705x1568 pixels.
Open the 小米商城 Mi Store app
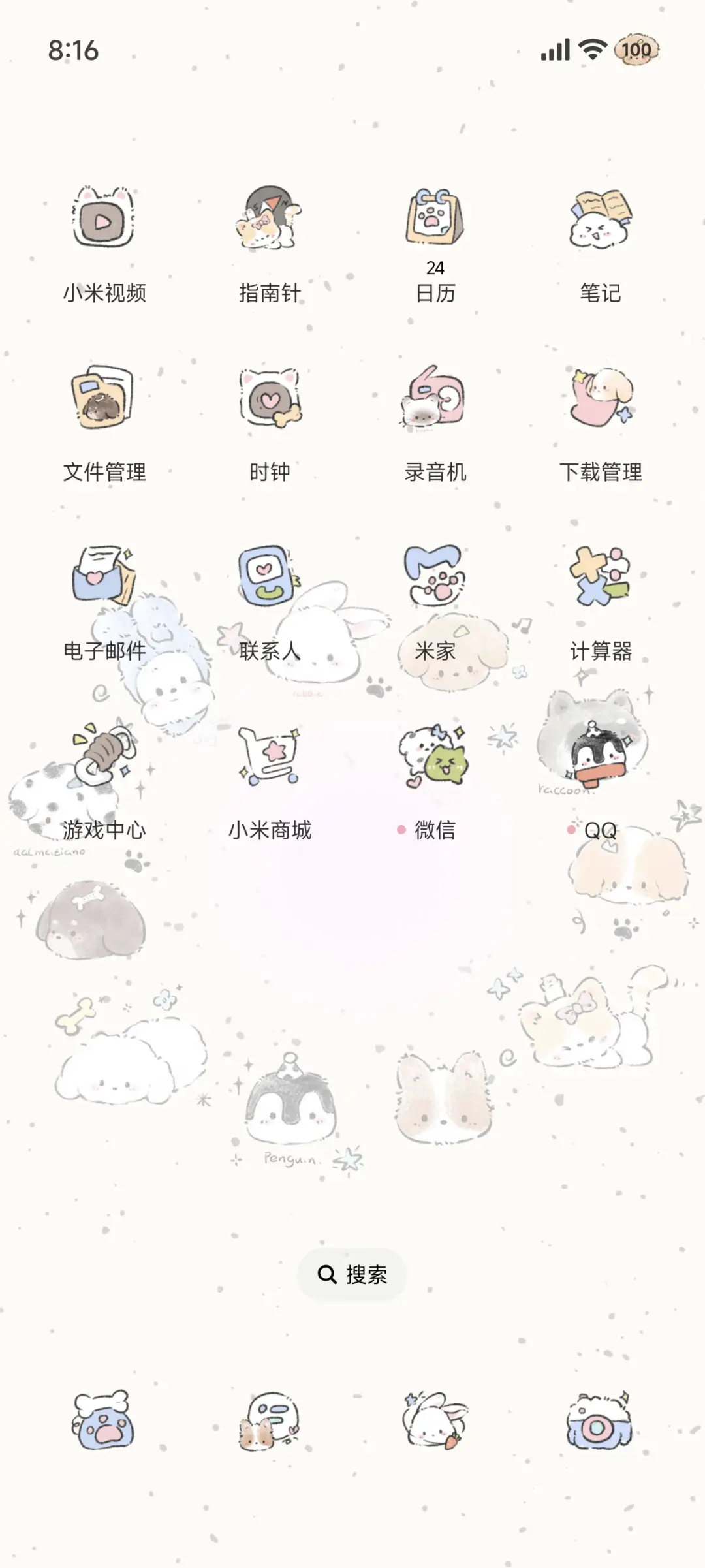coord(268,760)
